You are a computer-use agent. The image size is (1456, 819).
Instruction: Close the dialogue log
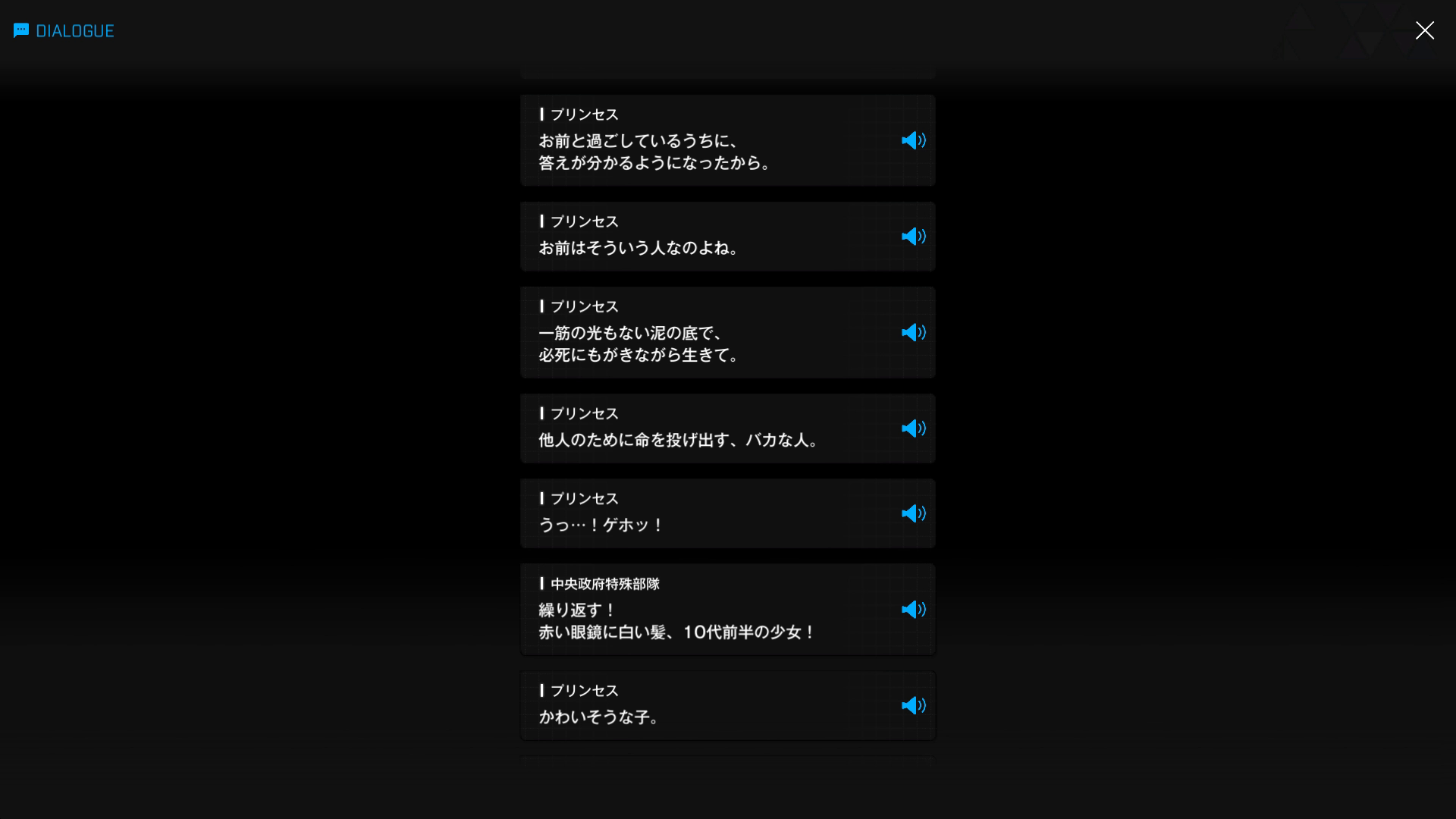click(x=1424, y=30)
